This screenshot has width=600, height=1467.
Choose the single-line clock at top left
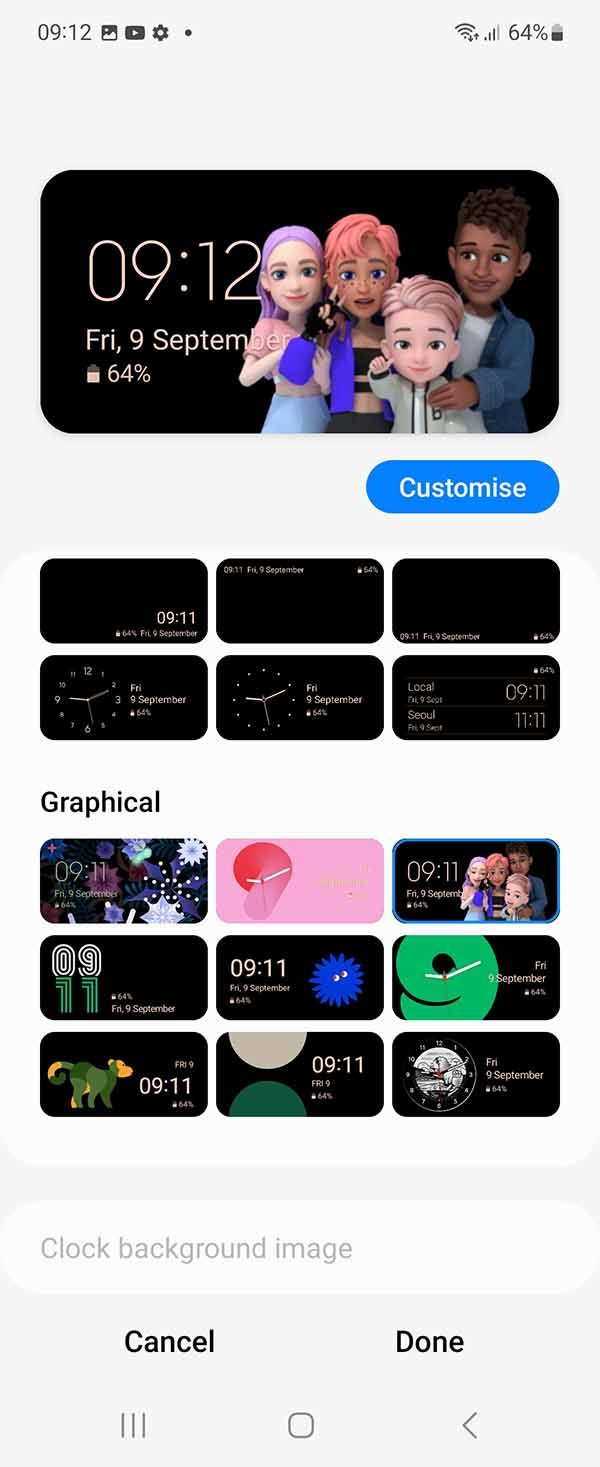(300, 601)
